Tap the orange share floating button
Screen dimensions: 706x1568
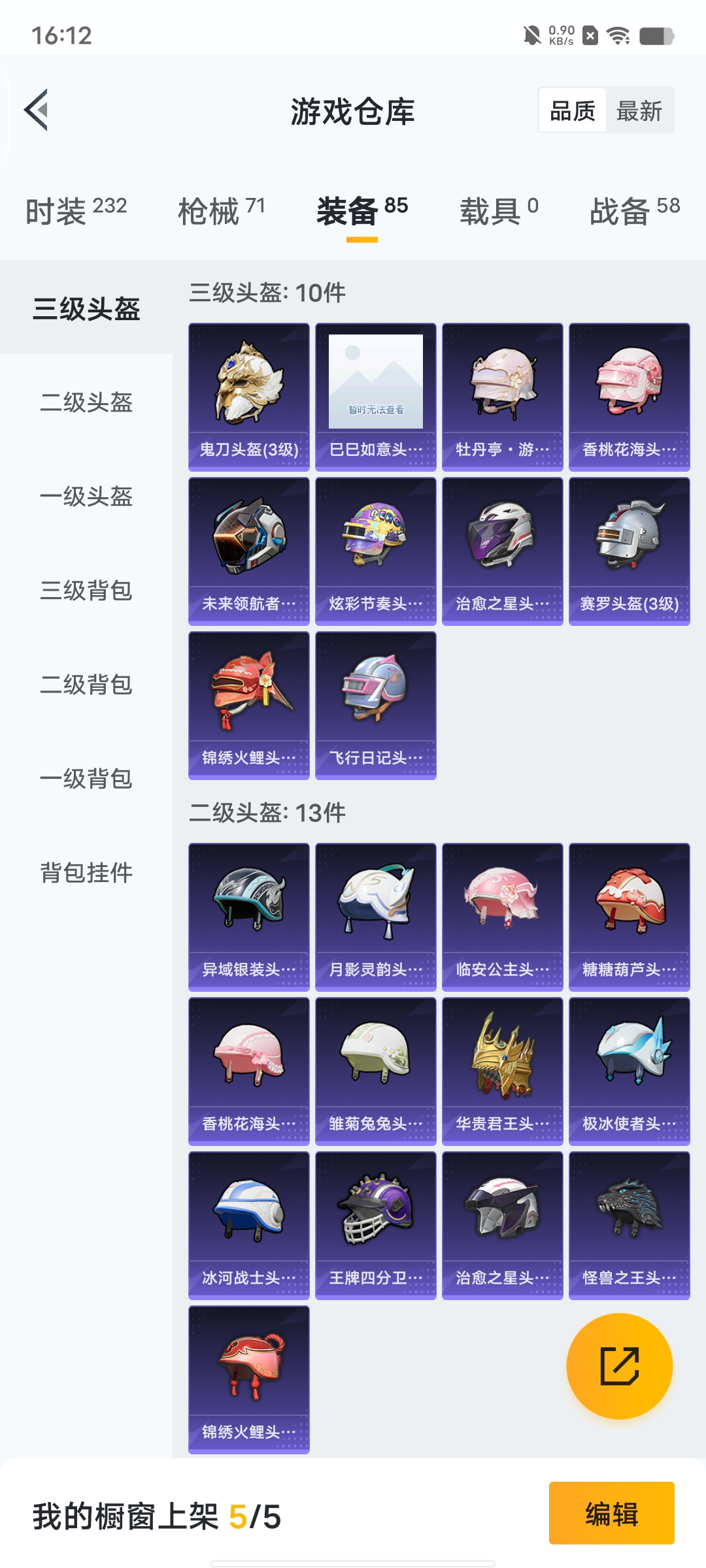[619, 1366]
